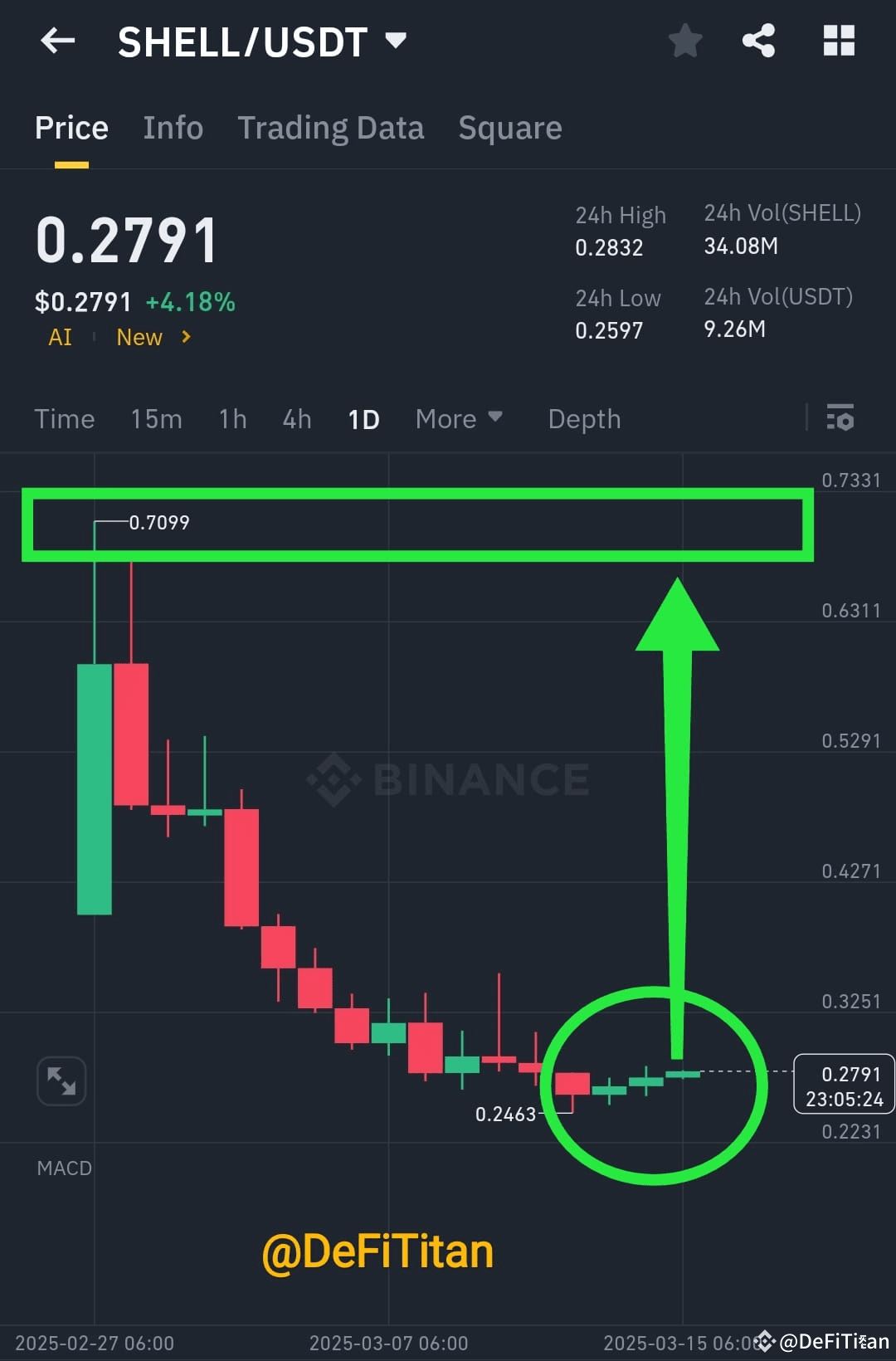Open the AI analysis feature
The width and height of the screenshot is (896, 1361).
tap(59, 337)
